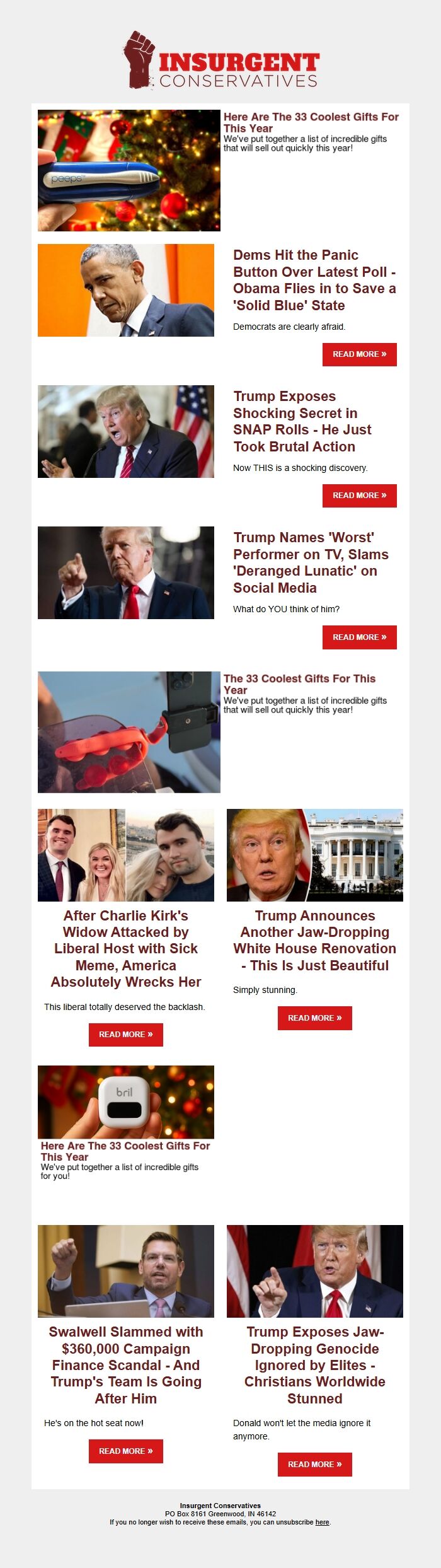Open the Trump and White House photo
This screenshot has width=441, height=1568.
click(314, 855)
